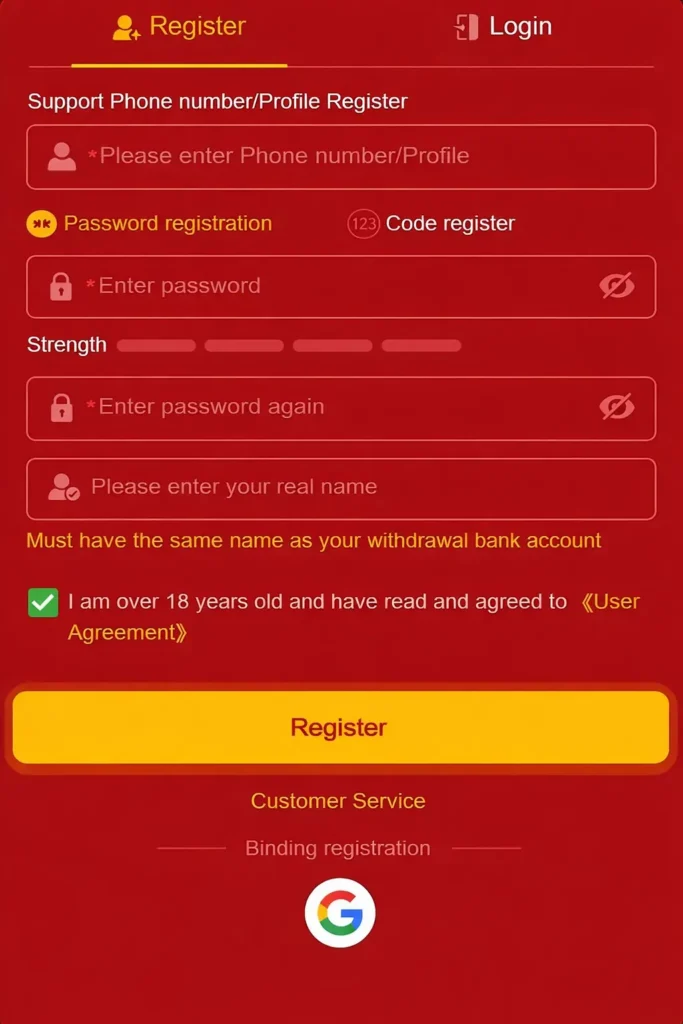The width and height of the screenshot is (683, 1024).
Task: Reveal text in Enter password again field
Action: pyautogui.click(x=617, y=407)
